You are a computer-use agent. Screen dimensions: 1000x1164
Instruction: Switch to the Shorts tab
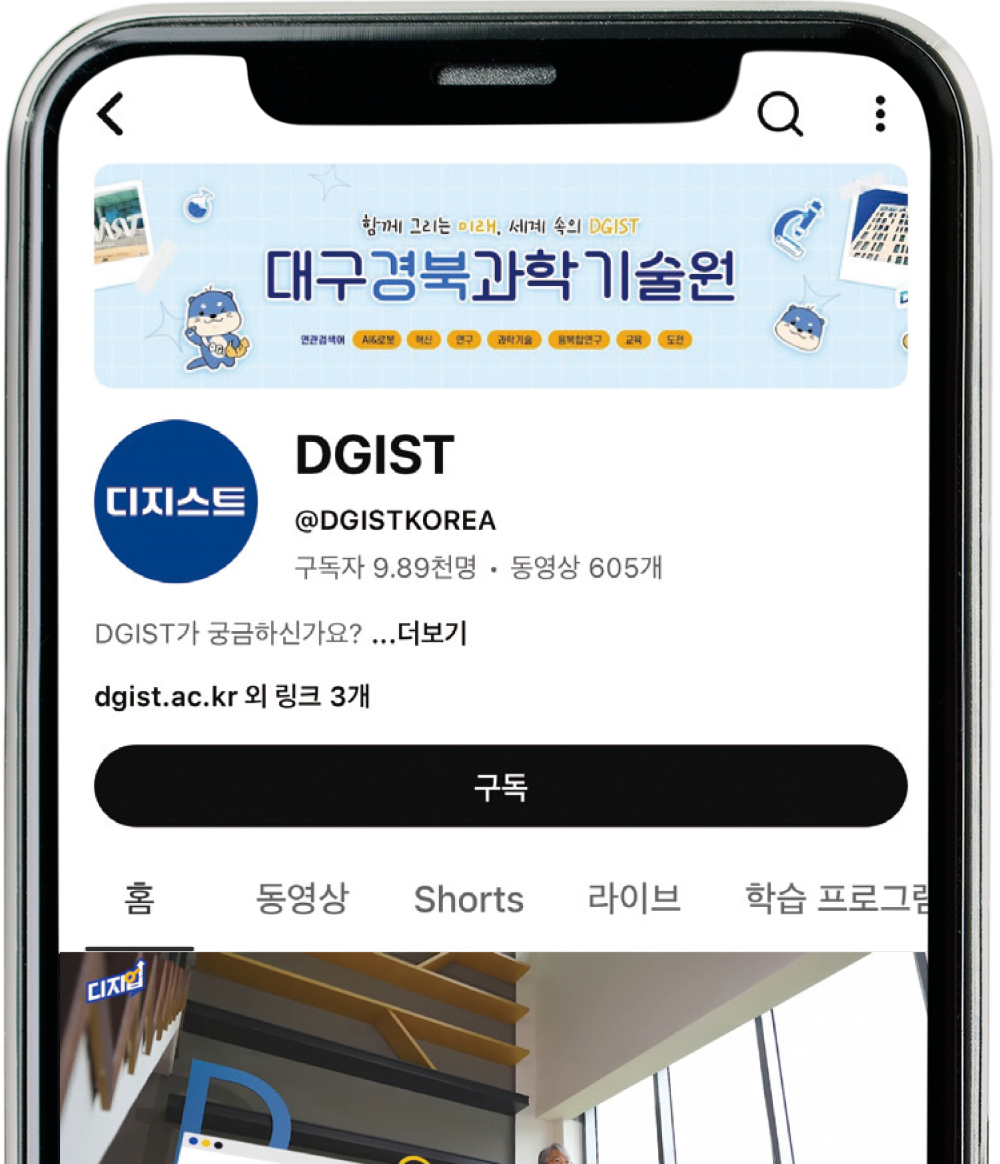468,899
